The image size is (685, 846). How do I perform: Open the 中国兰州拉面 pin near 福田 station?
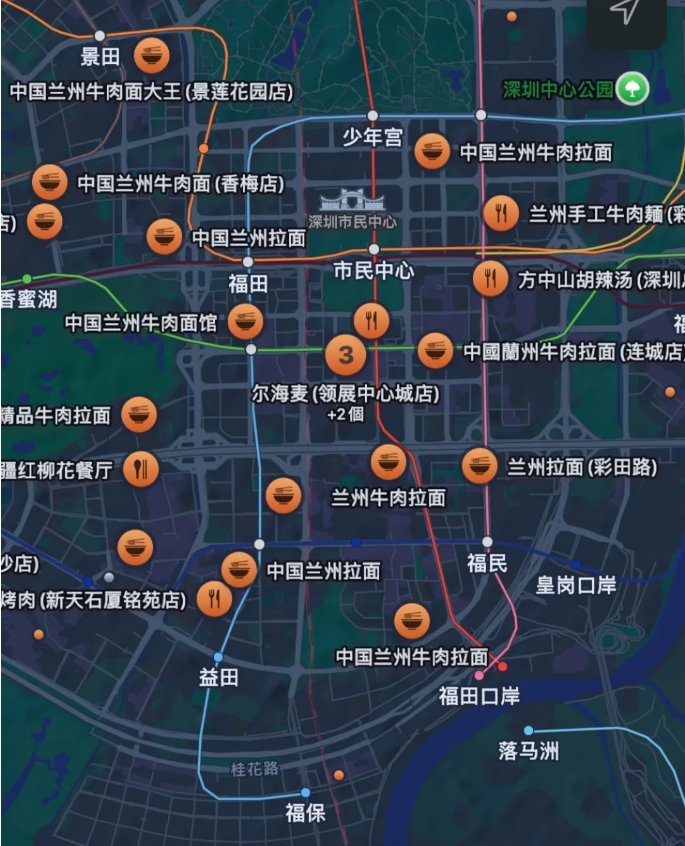165,237
